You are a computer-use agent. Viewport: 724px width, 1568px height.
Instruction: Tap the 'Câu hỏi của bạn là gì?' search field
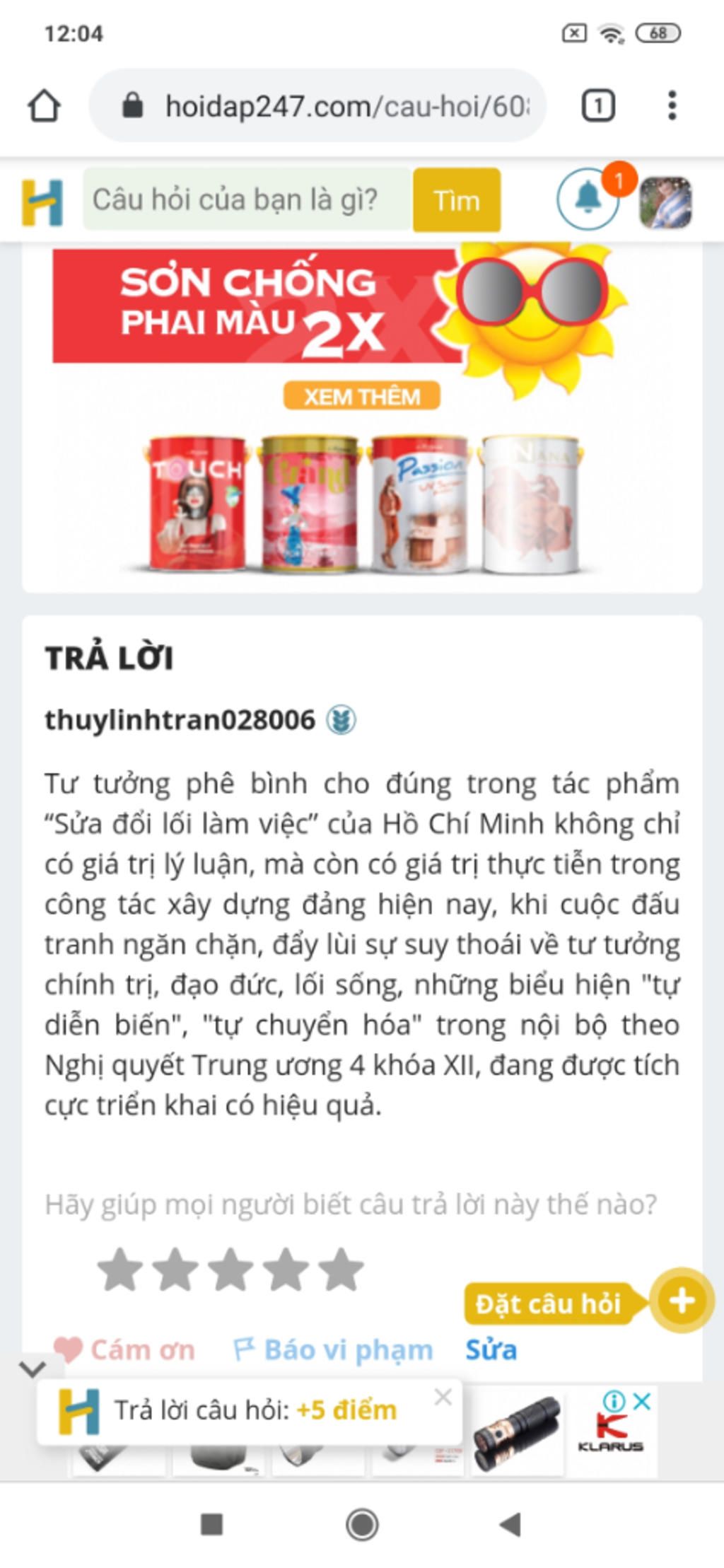click(246, 200)
